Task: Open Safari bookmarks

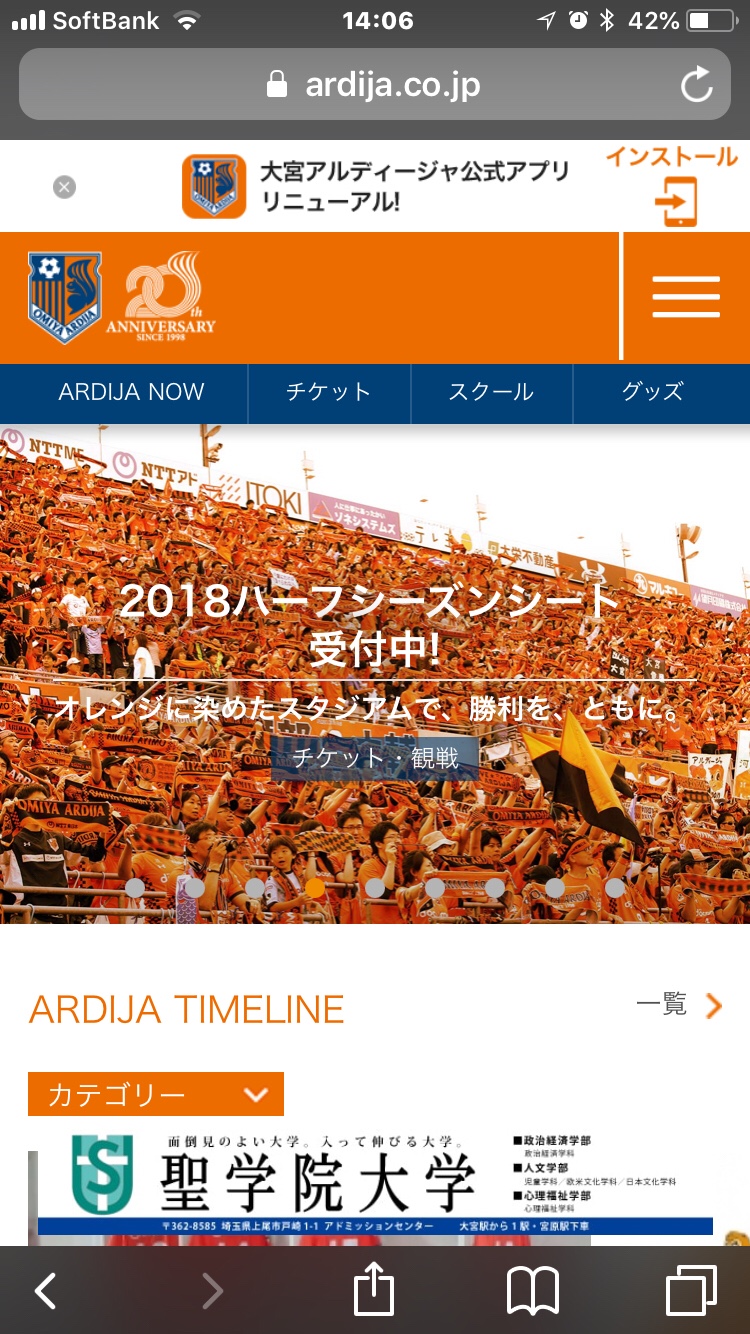Action: click(x=533, y=1291)
